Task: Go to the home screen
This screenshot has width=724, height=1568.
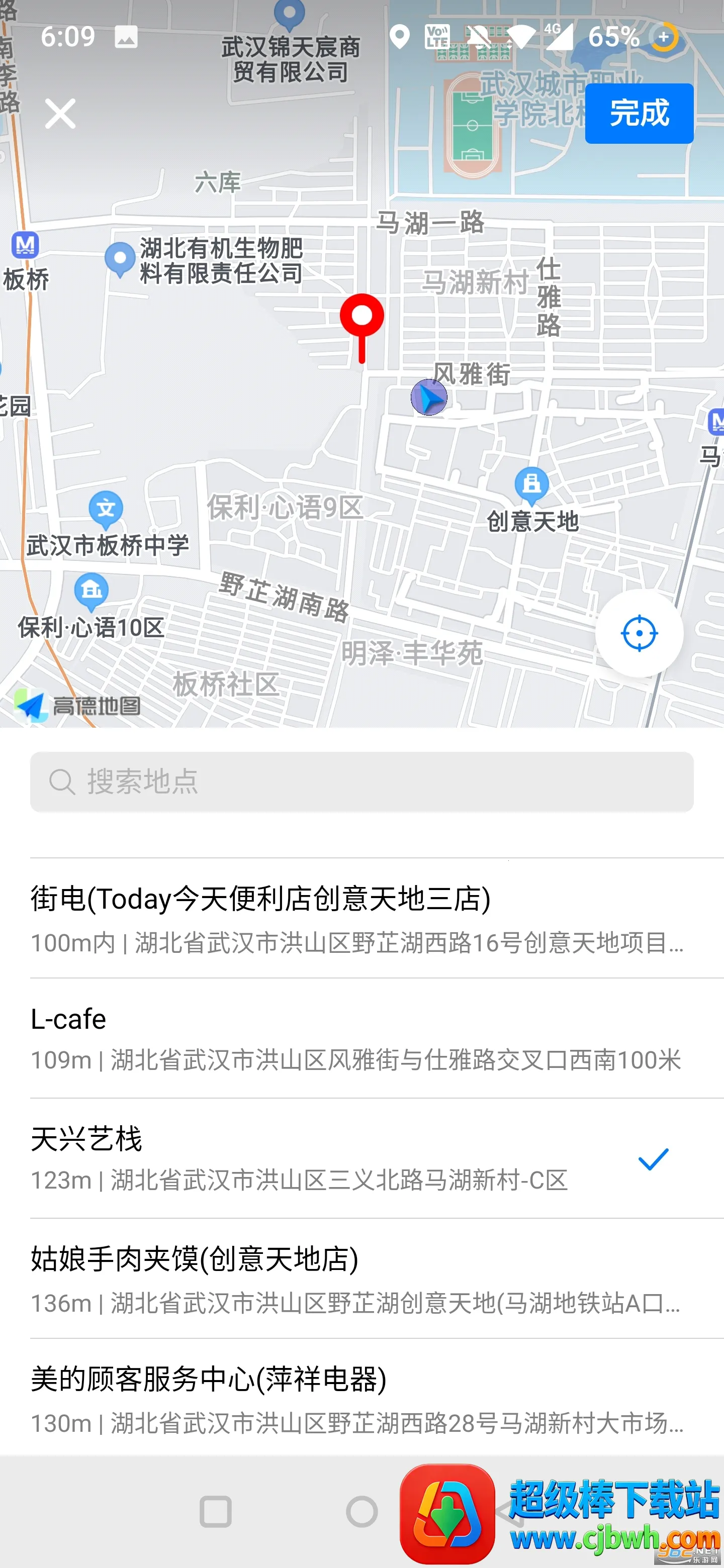Action: pyautogui.click(x=361, y=1512)
